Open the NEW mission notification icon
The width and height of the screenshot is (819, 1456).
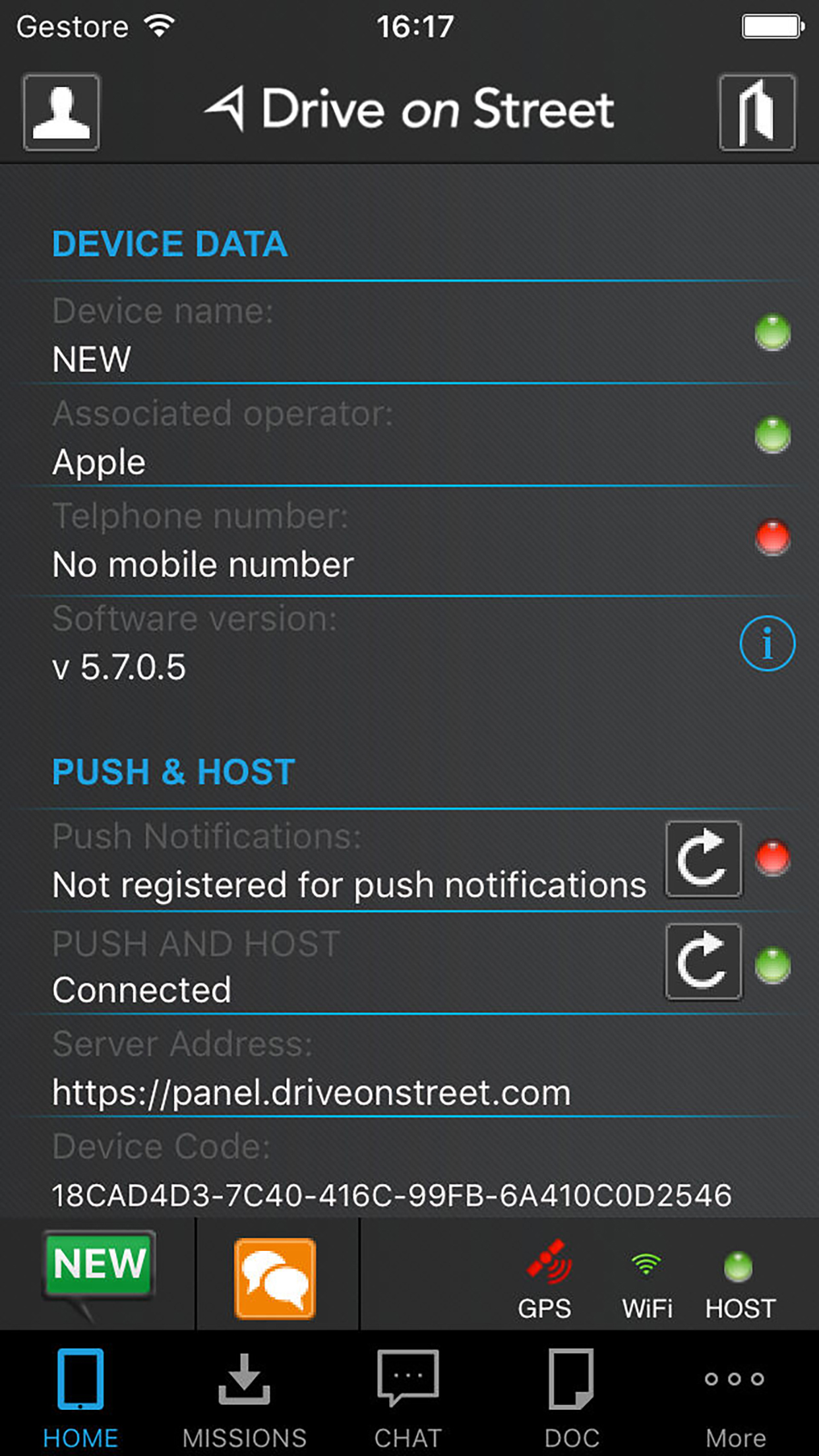coord(99,1263)
